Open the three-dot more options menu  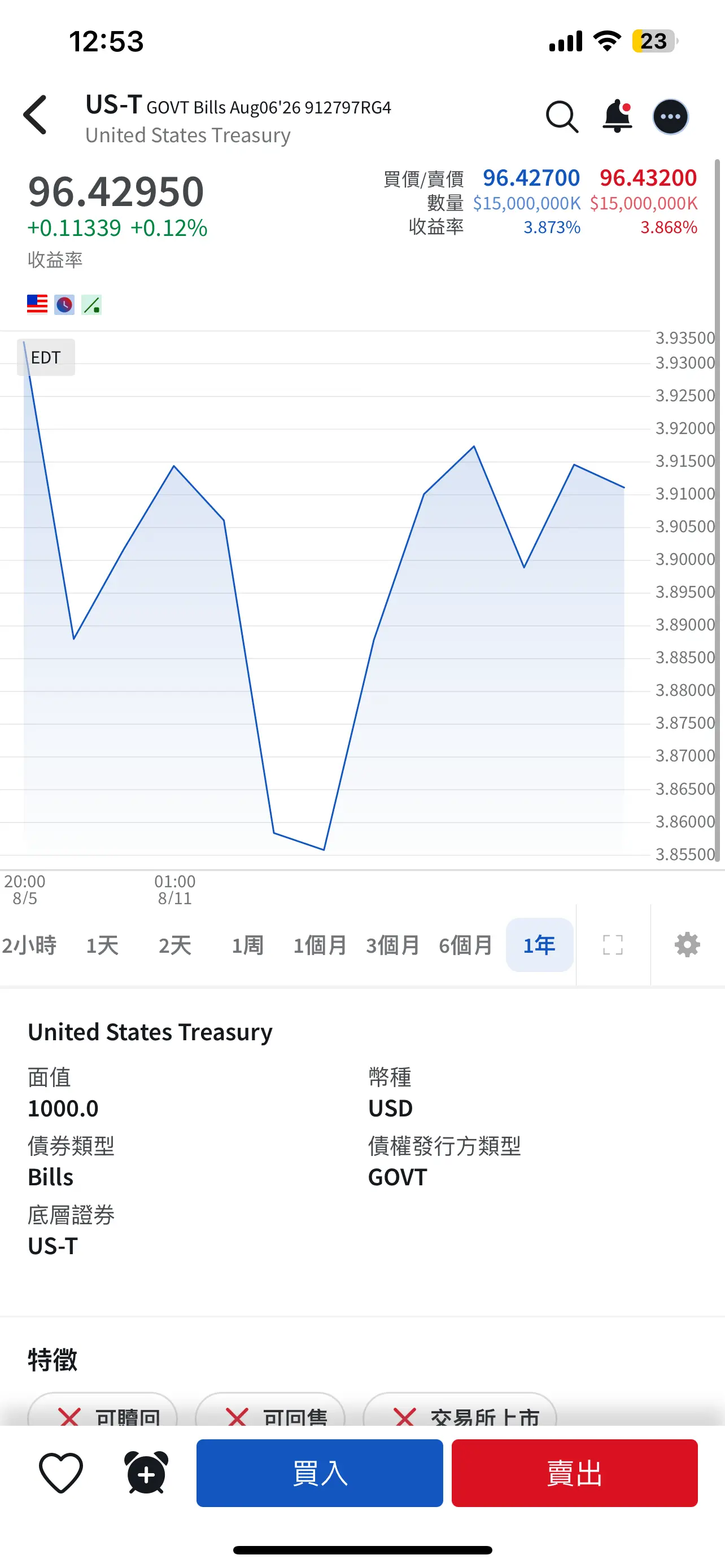click(x=670, y=116)
